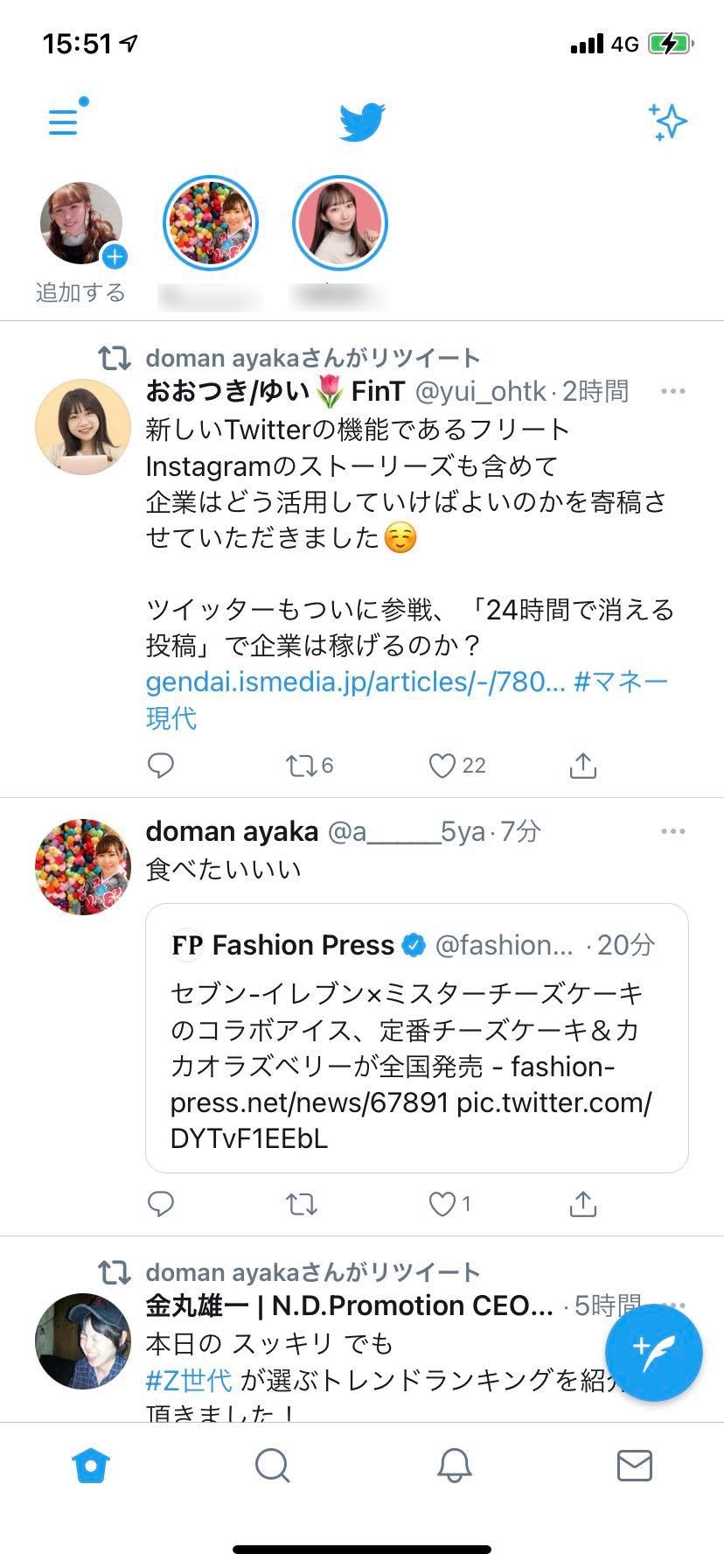View the fleet with pink background avatar
Screen dimensions: 724x1568
(x=339, y=223)
